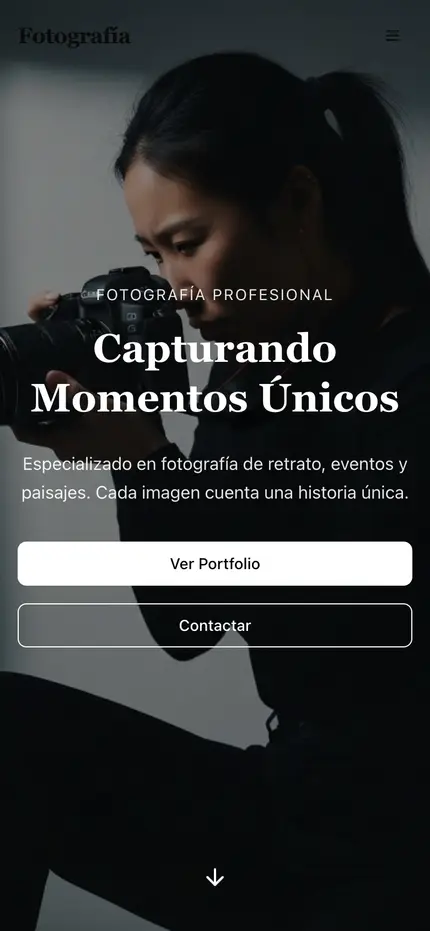Tap the Contactar button

(x=215, y=625)
